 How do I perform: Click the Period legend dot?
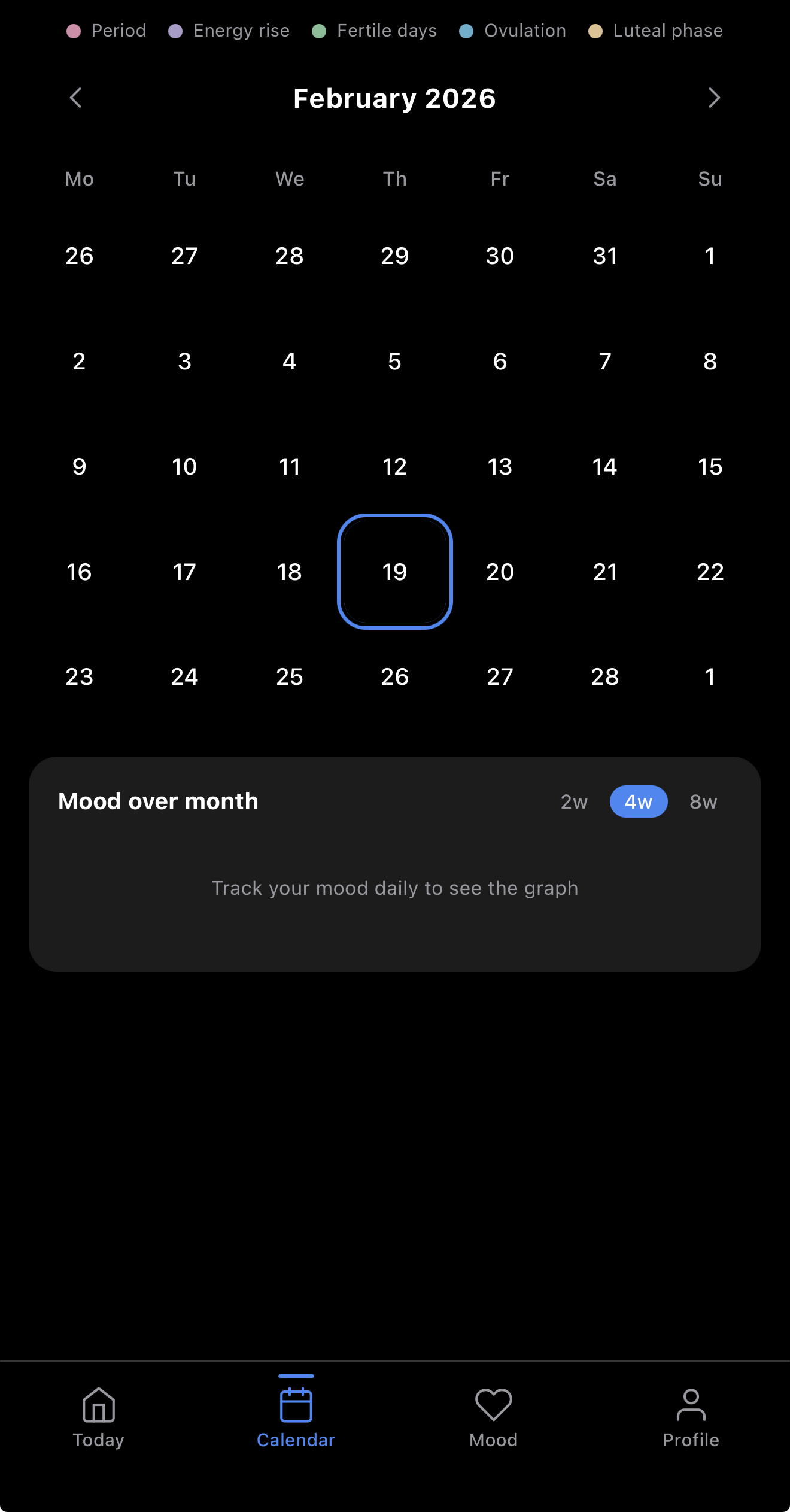point(74,30)
